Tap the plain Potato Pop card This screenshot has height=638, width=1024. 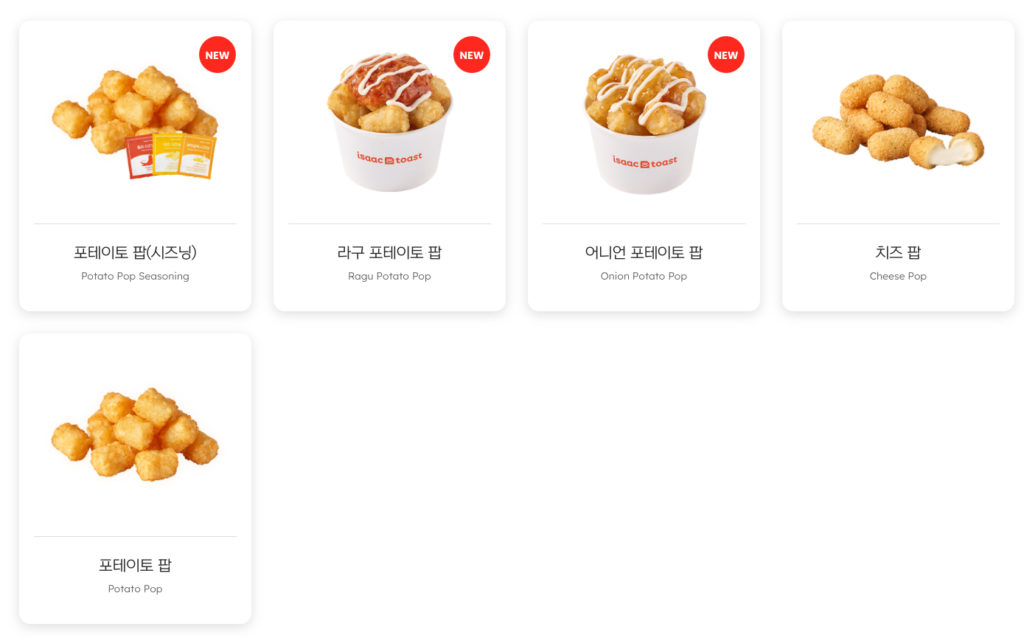click(135, 478)
